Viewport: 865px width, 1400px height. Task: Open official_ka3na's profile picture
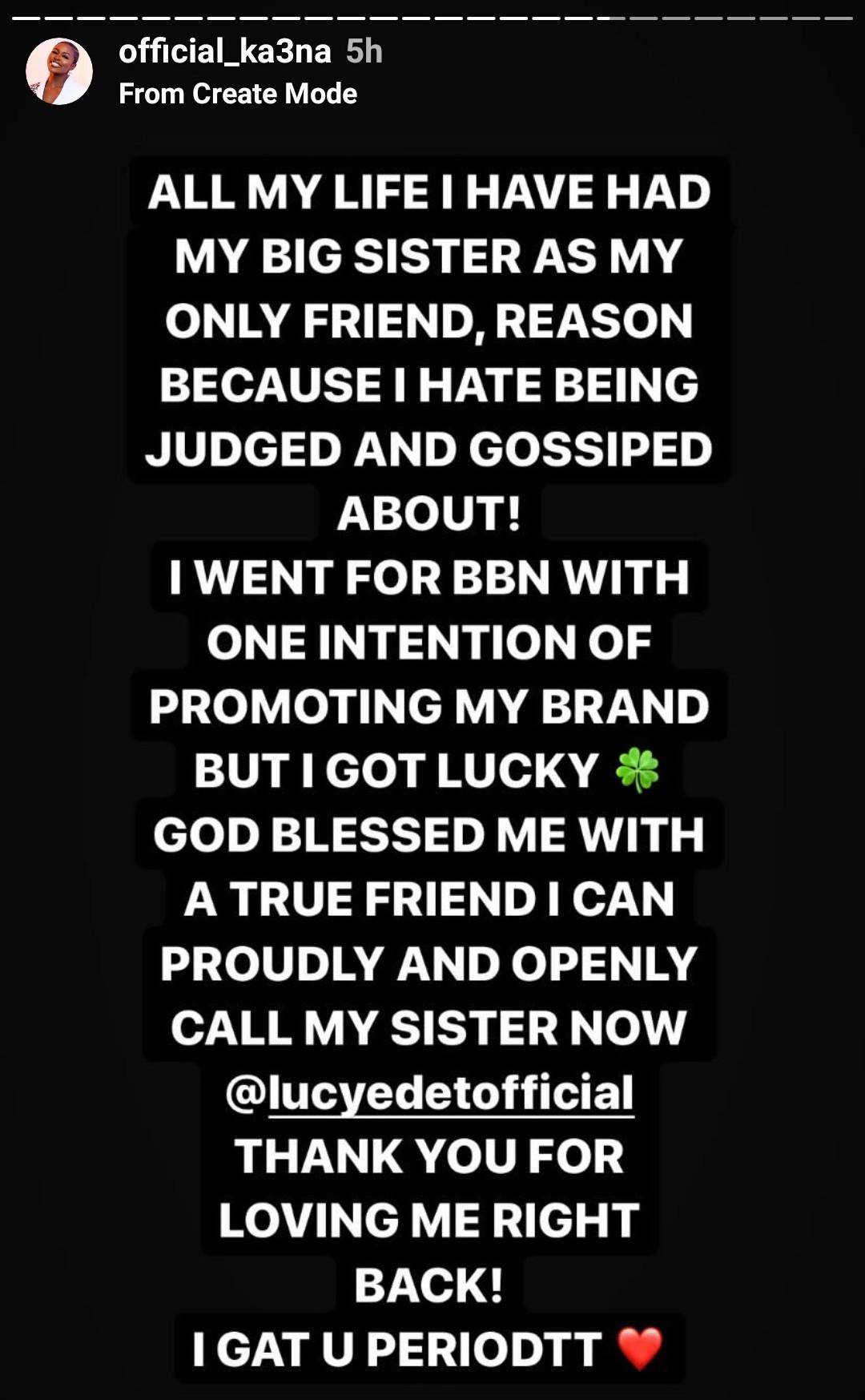coord(59,71)
